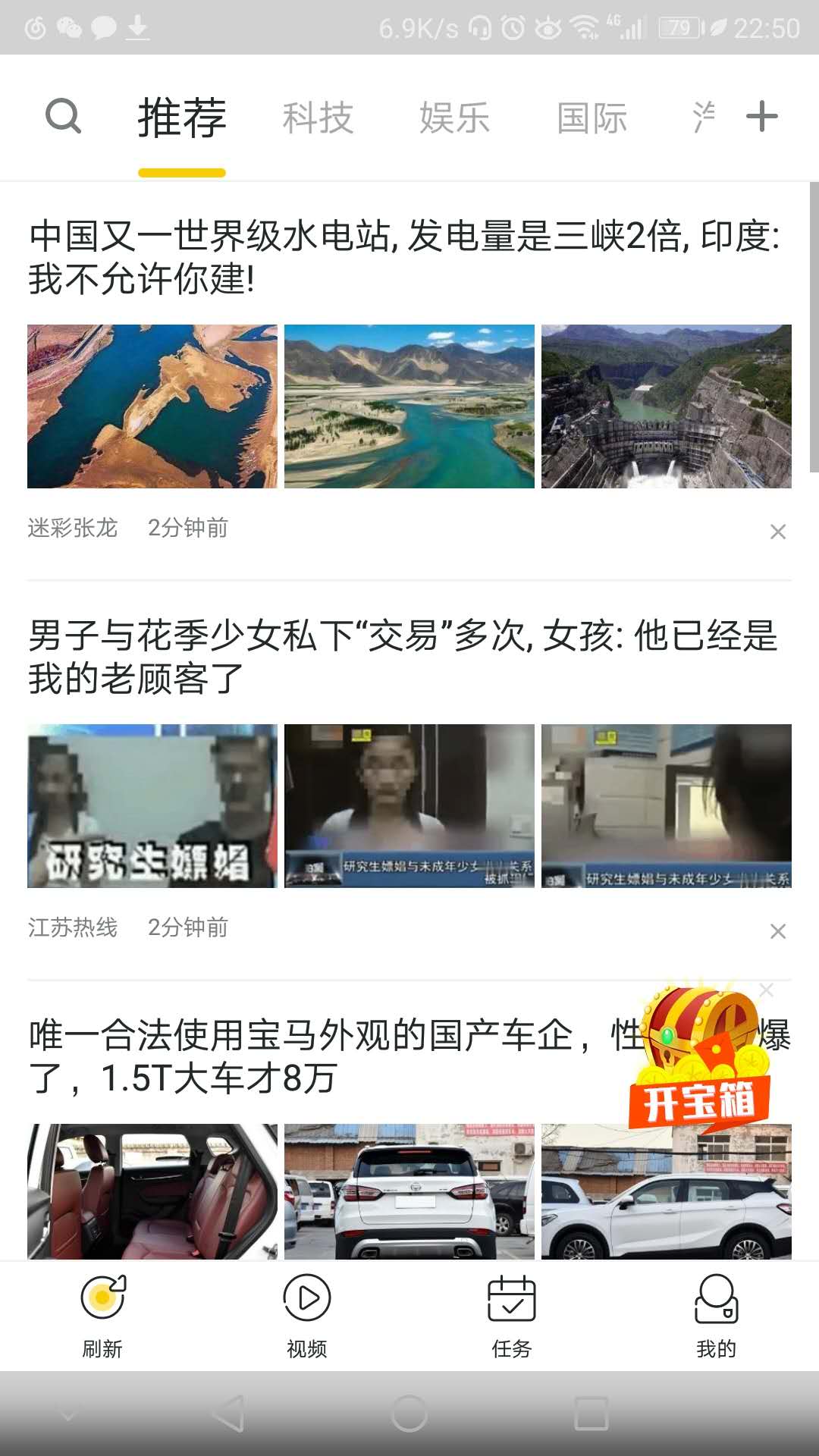Tap the plus icon to add channels

761,115
